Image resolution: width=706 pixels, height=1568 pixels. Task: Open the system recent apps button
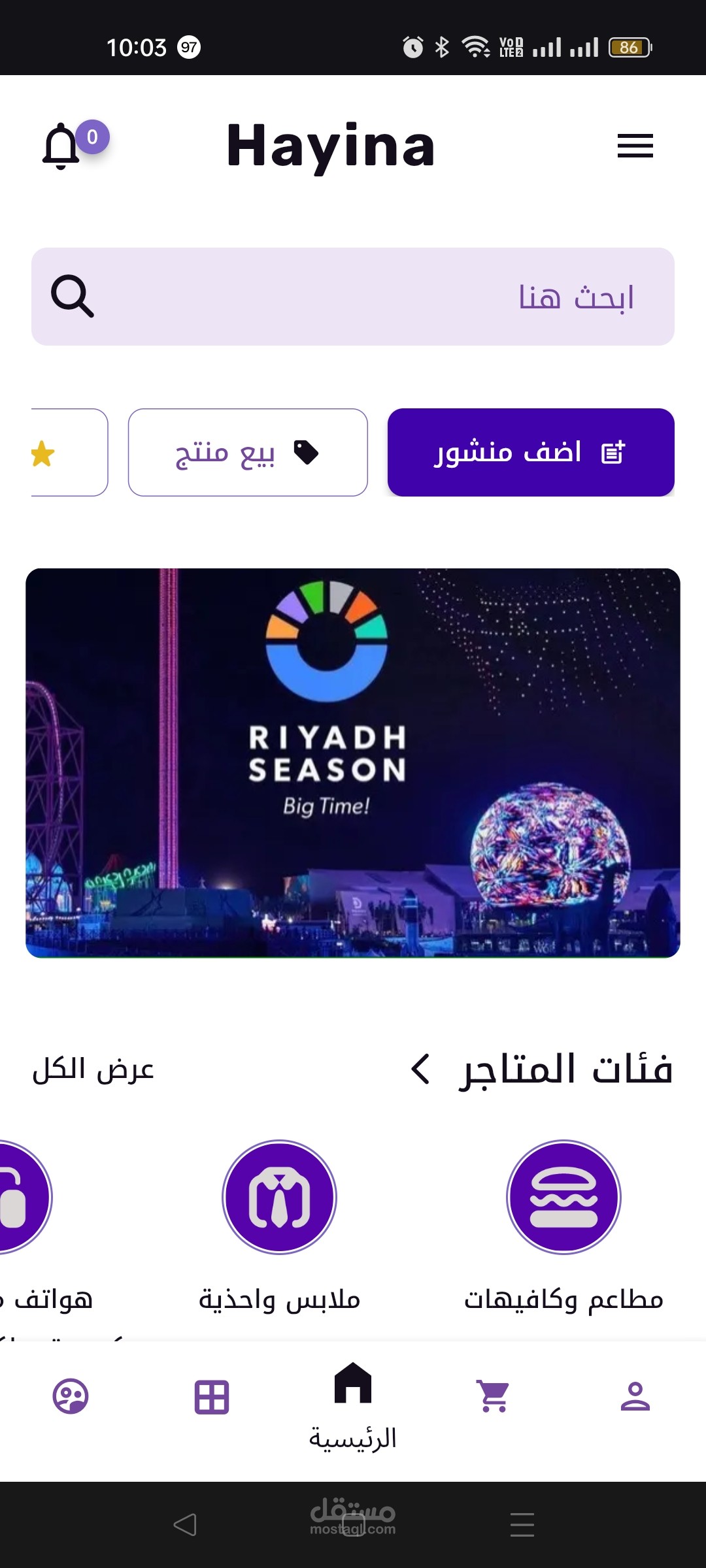(x=522, y=1525)
